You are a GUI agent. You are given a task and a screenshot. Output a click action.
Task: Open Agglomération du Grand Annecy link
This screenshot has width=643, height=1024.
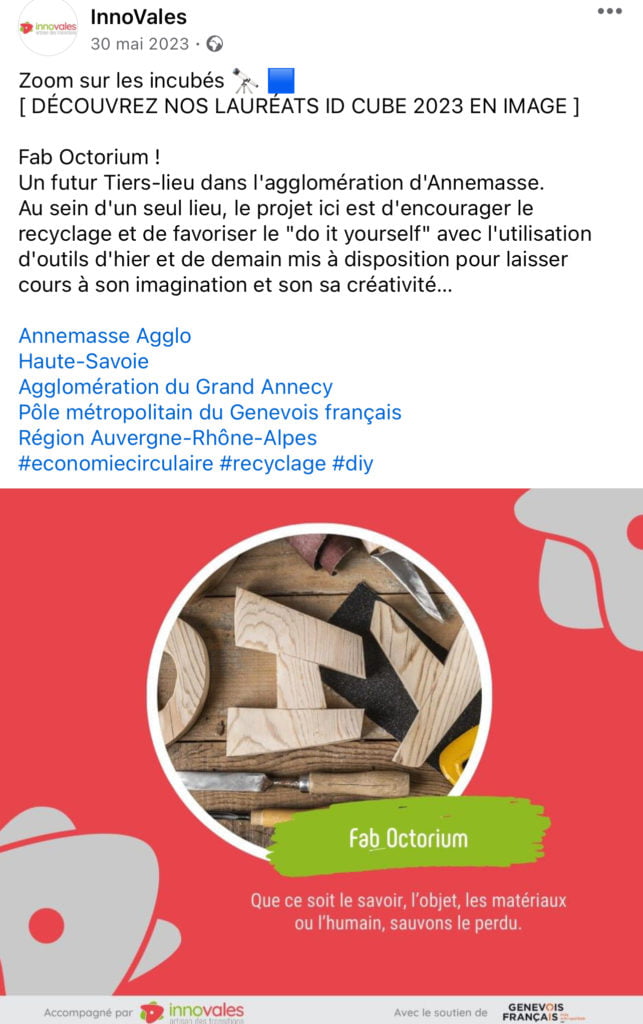click(175, 387)
